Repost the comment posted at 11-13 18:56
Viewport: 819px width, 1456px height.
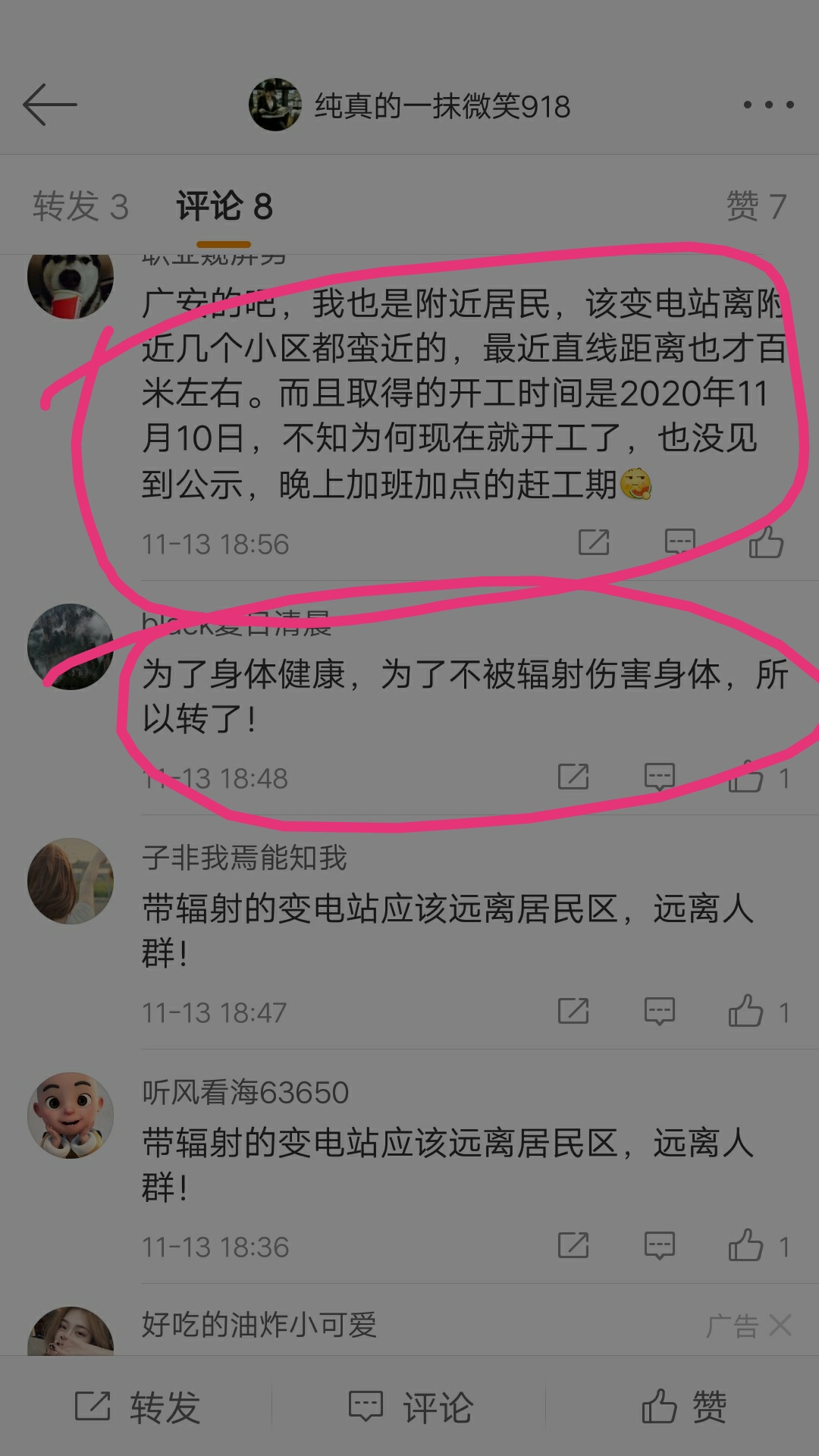coord(594,543)
